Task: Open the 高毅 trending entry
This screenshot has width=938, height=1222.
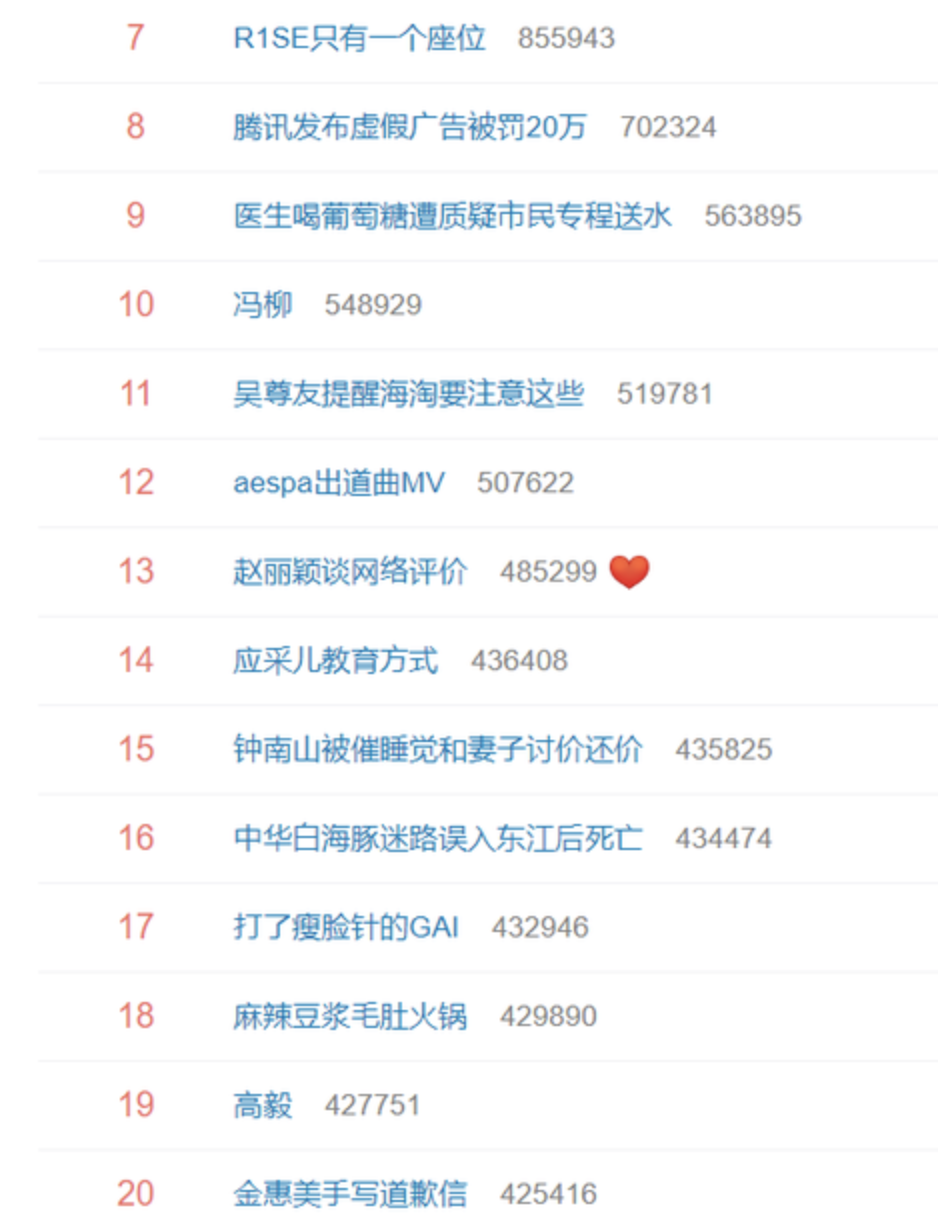Action: click(262, 1105)
